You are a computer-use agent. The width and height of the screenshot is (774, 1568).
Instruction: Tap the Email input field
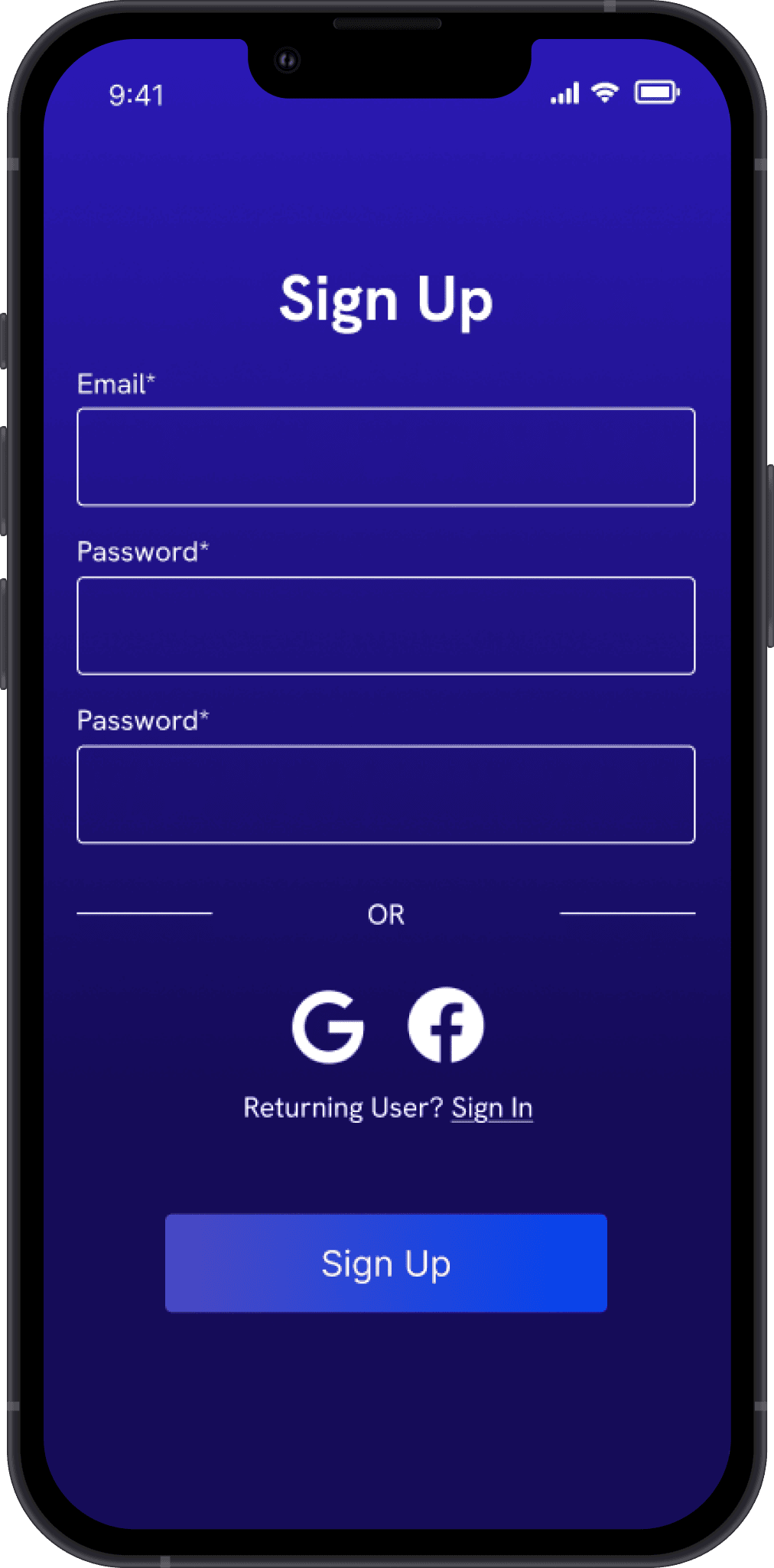click(x=386, y=457)
